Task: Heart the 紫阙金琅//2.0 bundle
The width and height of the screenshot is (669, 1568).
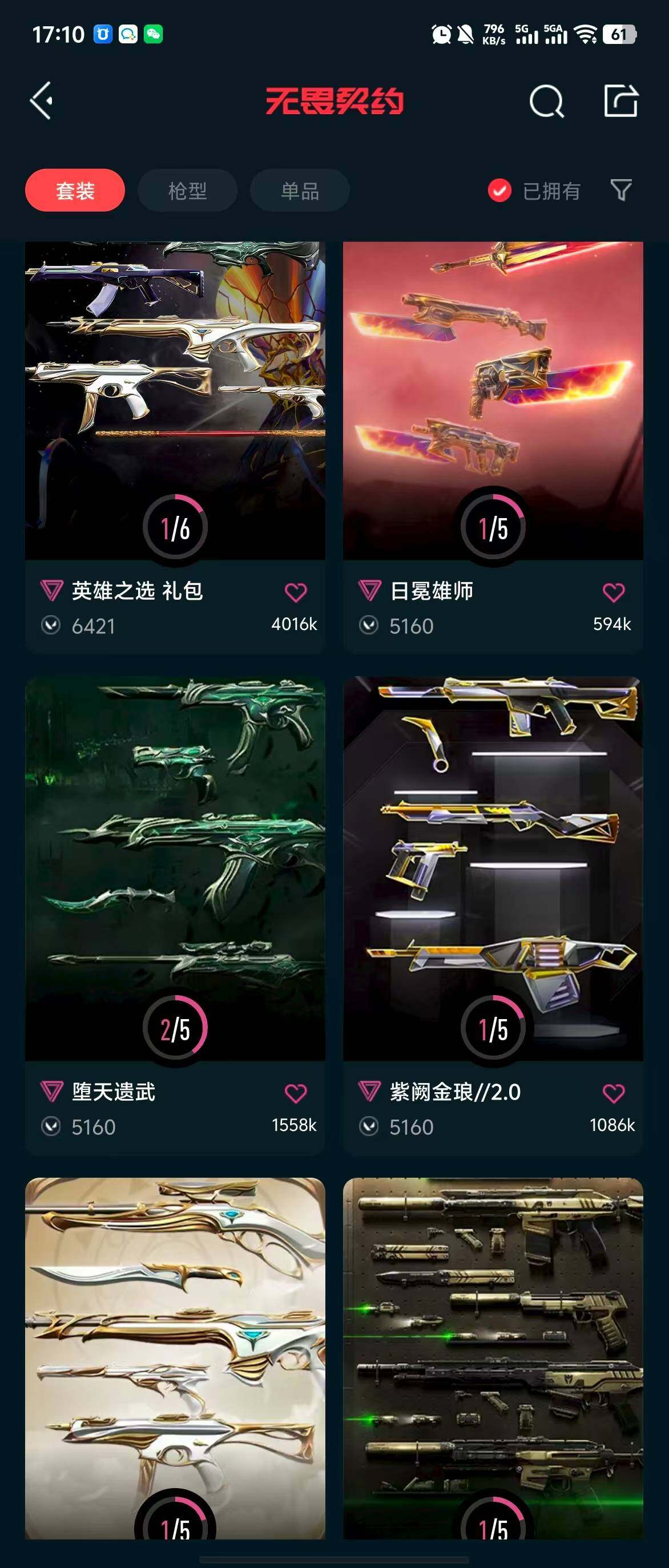Action: 614,1093
